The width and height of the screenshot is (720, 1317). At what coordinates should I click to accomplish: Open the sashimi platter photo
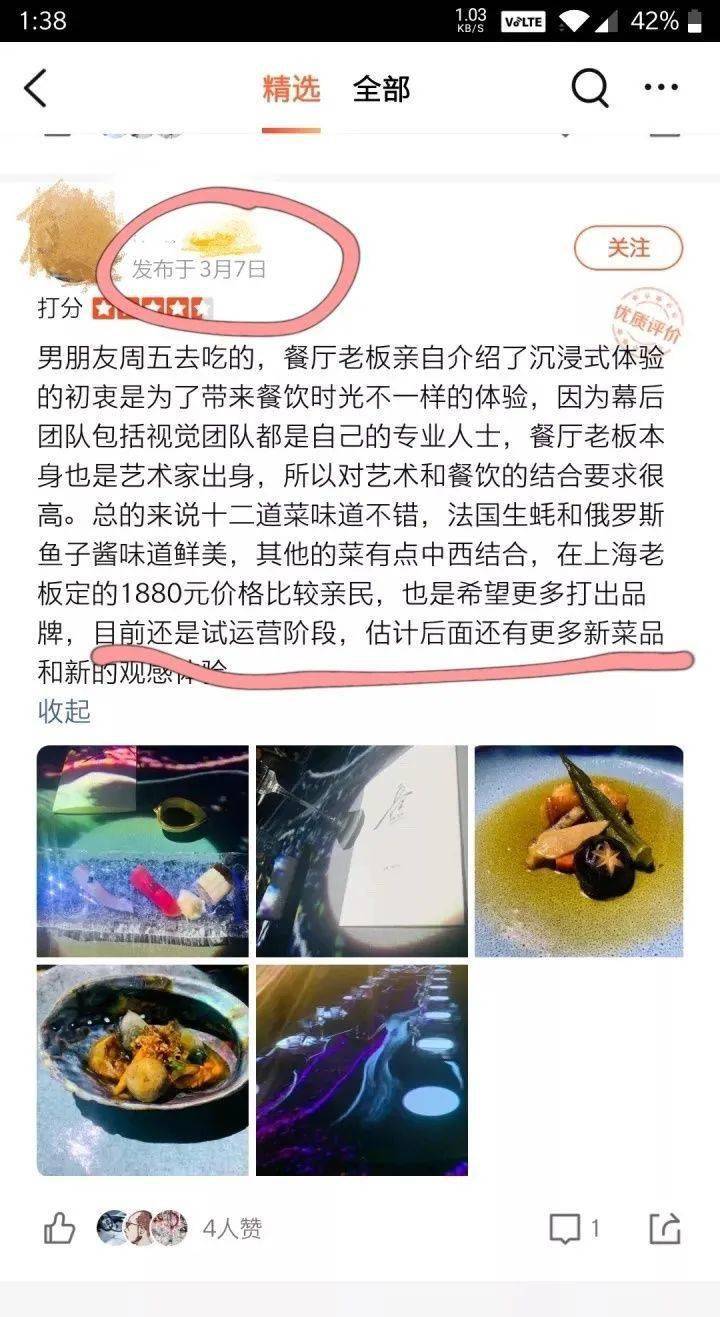[x=142, y=851]
